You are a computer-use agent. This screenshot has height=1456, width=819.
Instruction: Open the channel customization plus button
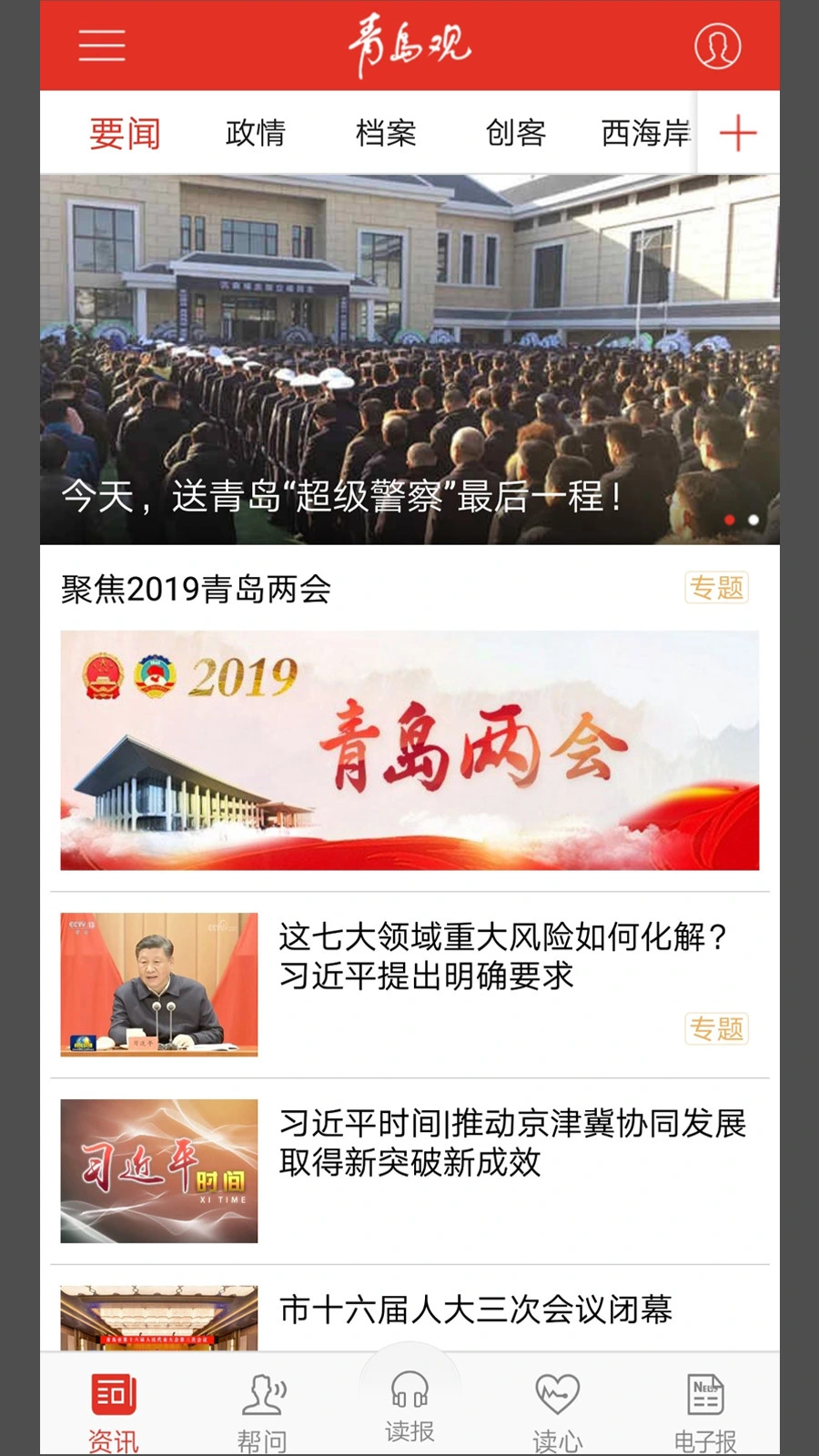click(x=739, y=132)
